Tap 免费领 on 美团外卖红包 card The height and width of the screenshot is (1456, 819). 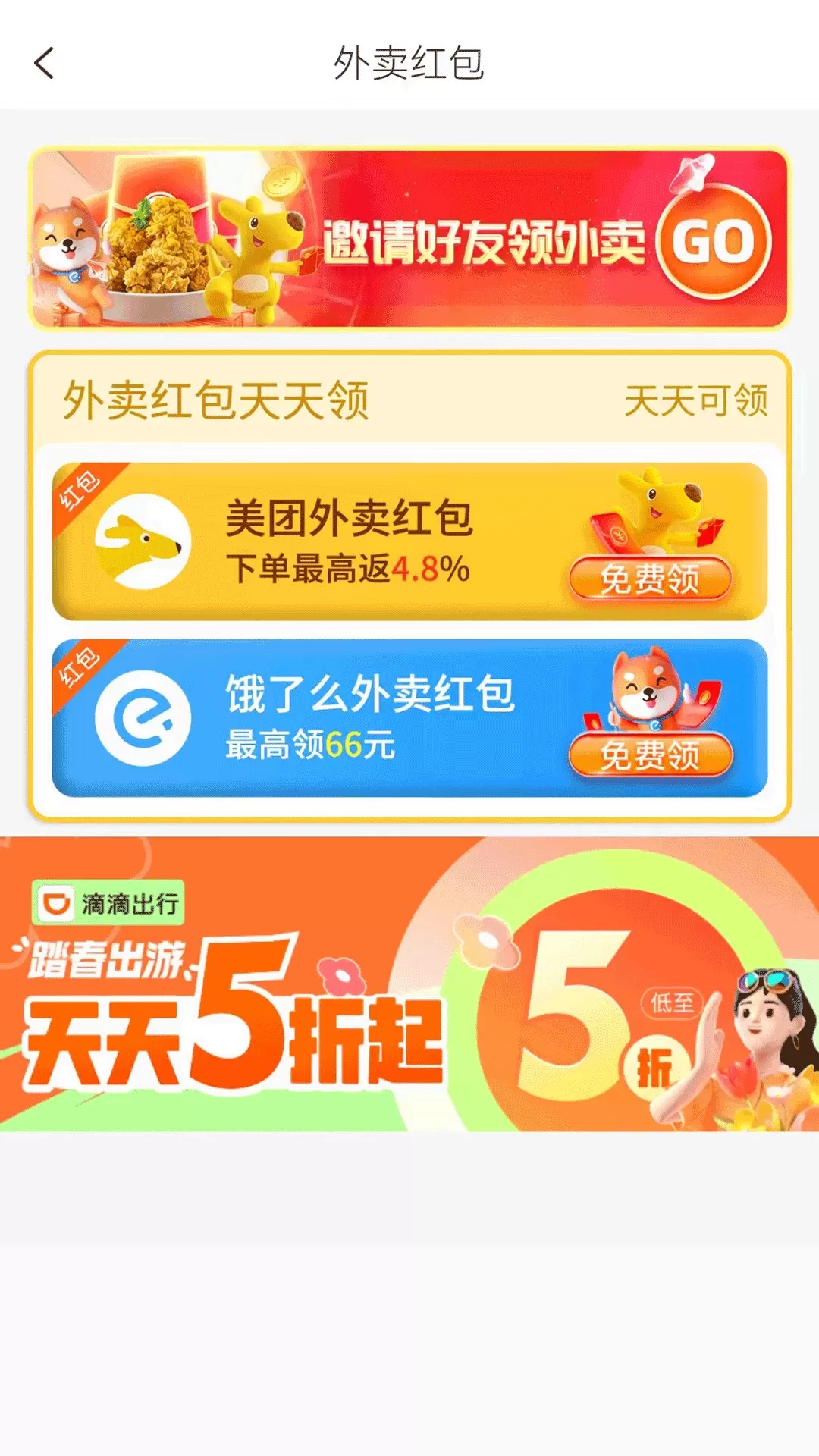[x=650, y=579]
